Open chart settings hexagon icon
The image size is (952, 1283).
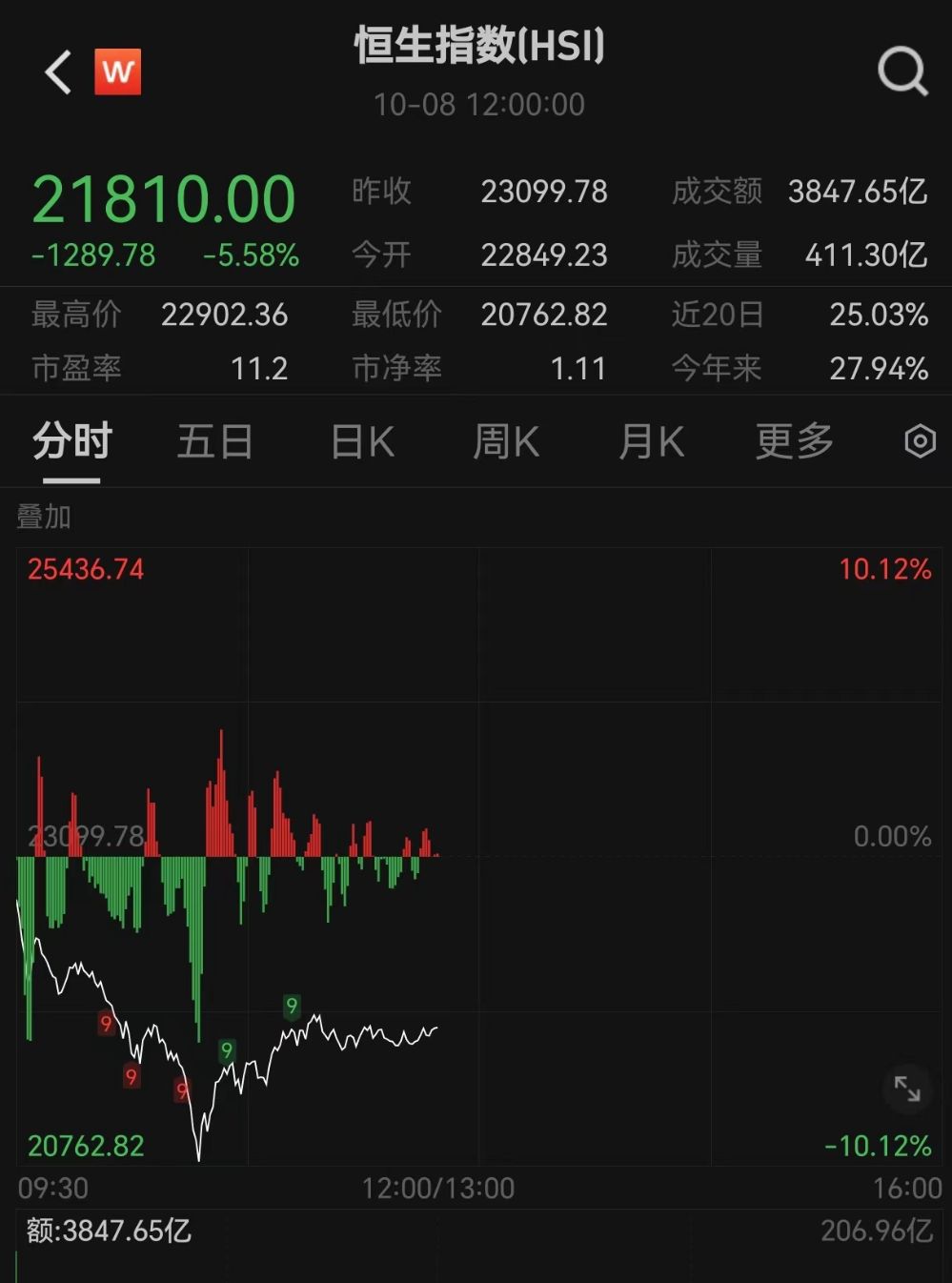coord(920,441)
